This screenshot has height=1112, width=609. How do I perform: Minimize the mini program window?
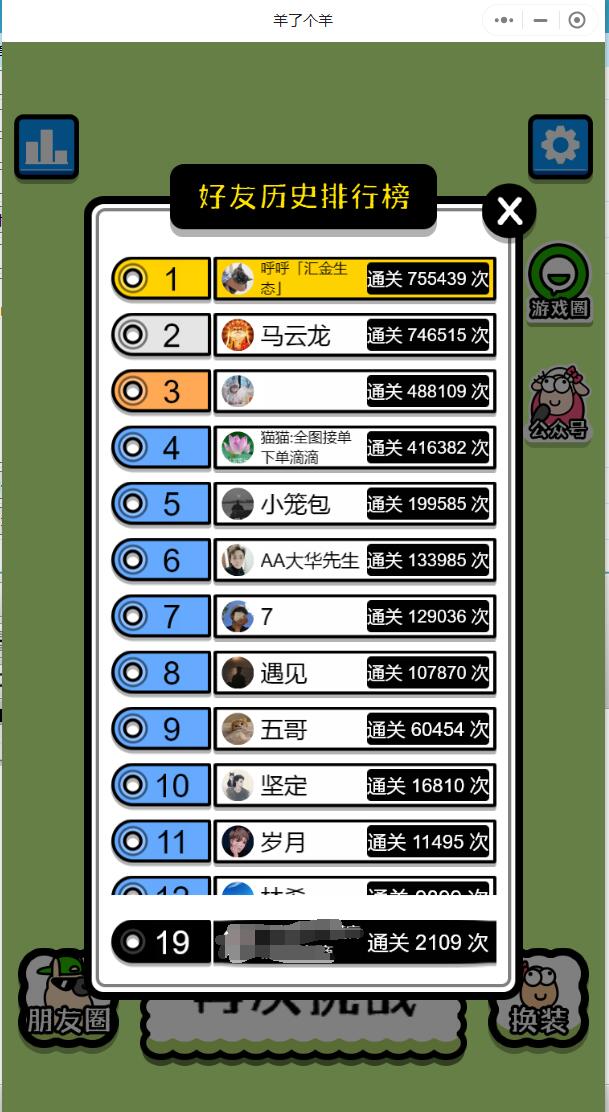coord(541,20)
